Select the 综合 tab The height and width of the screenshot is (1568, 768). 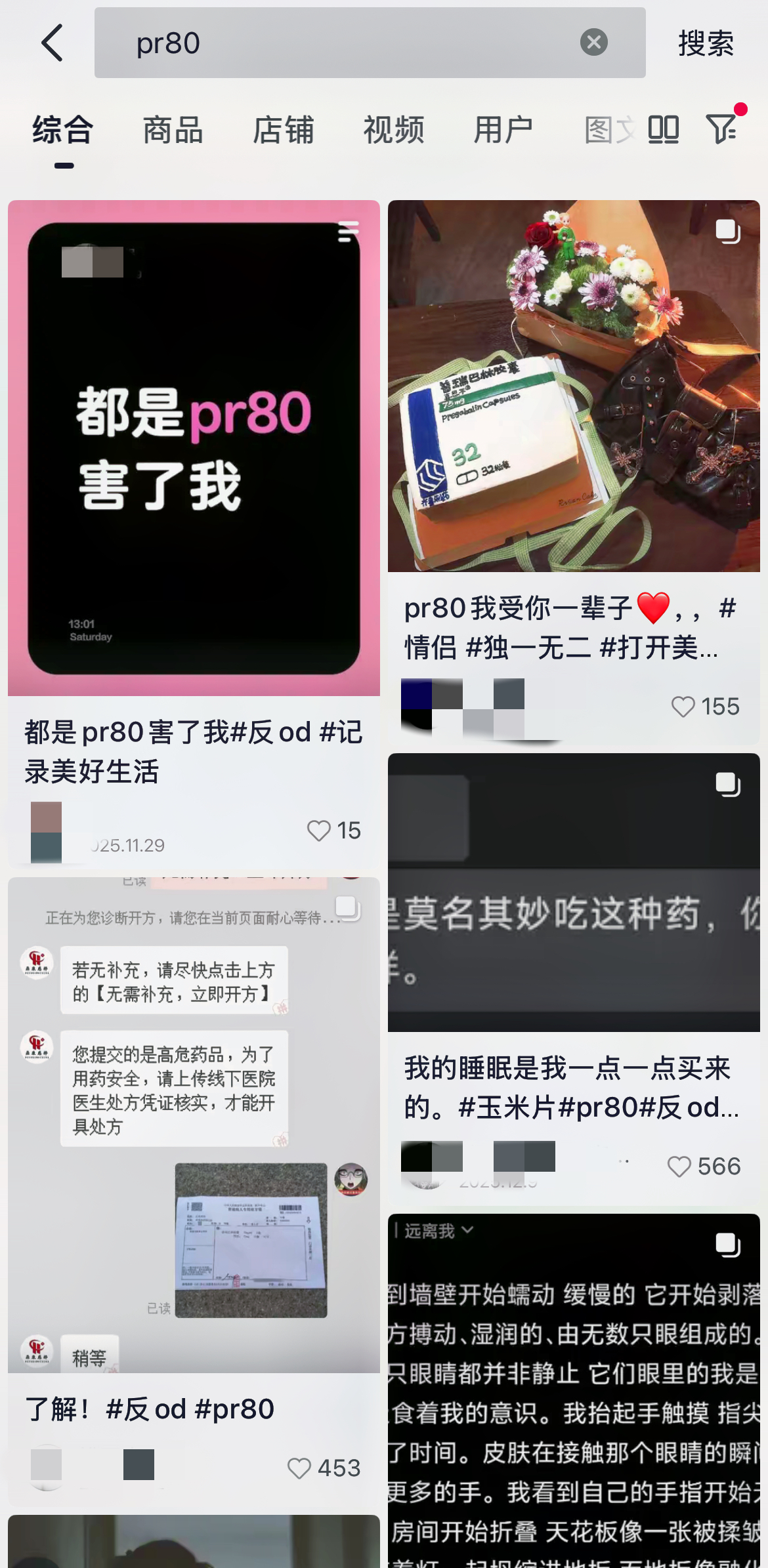[64, 130]
